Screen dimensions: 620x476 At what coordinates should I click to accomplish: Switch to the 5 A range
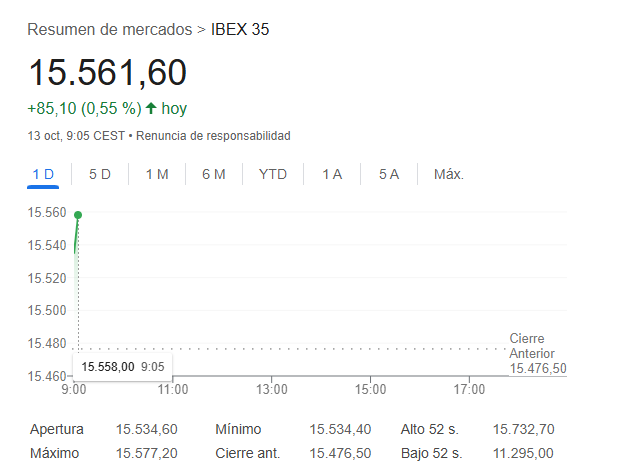389,174
